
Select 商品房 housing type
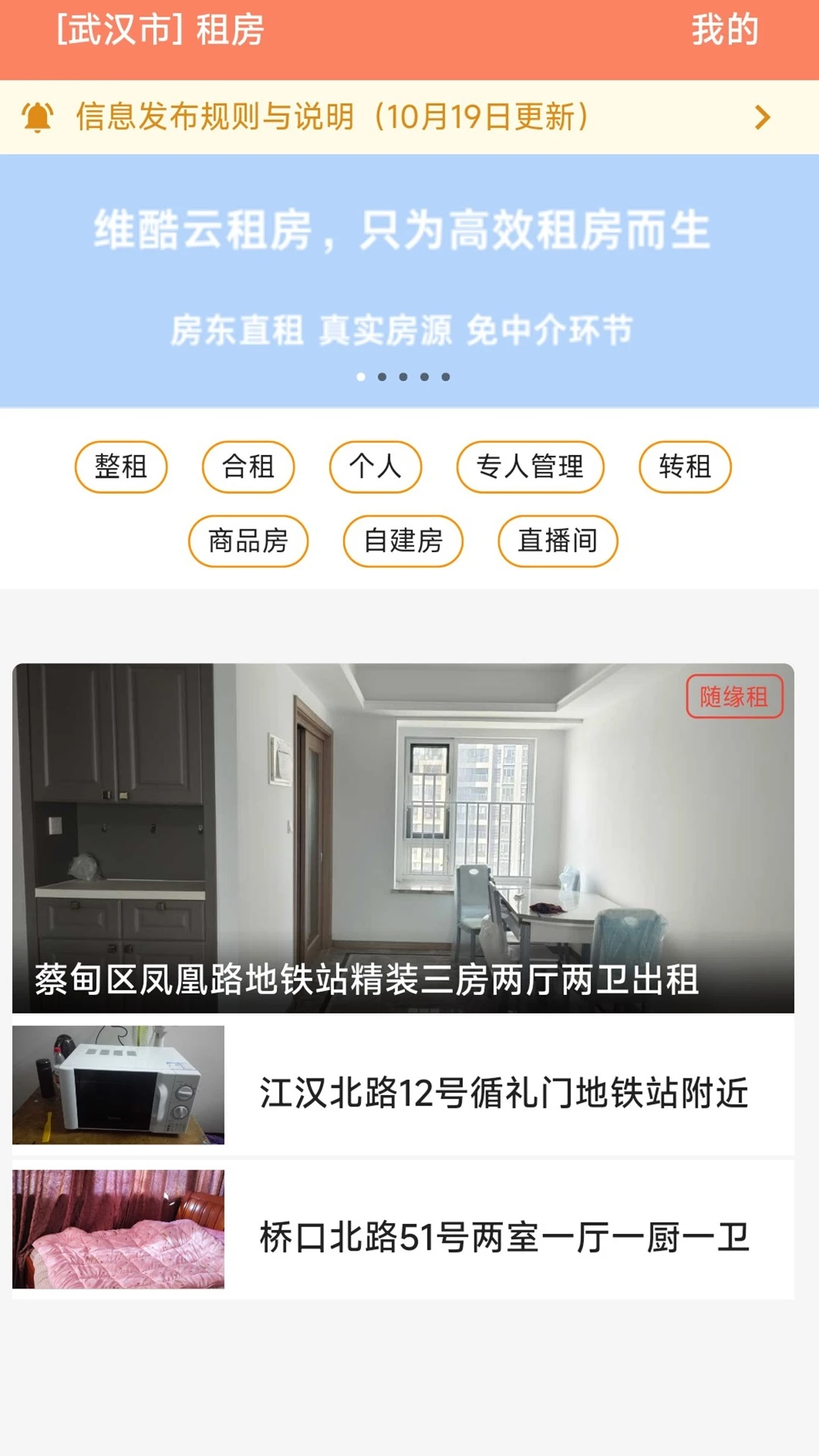point(248,541)
